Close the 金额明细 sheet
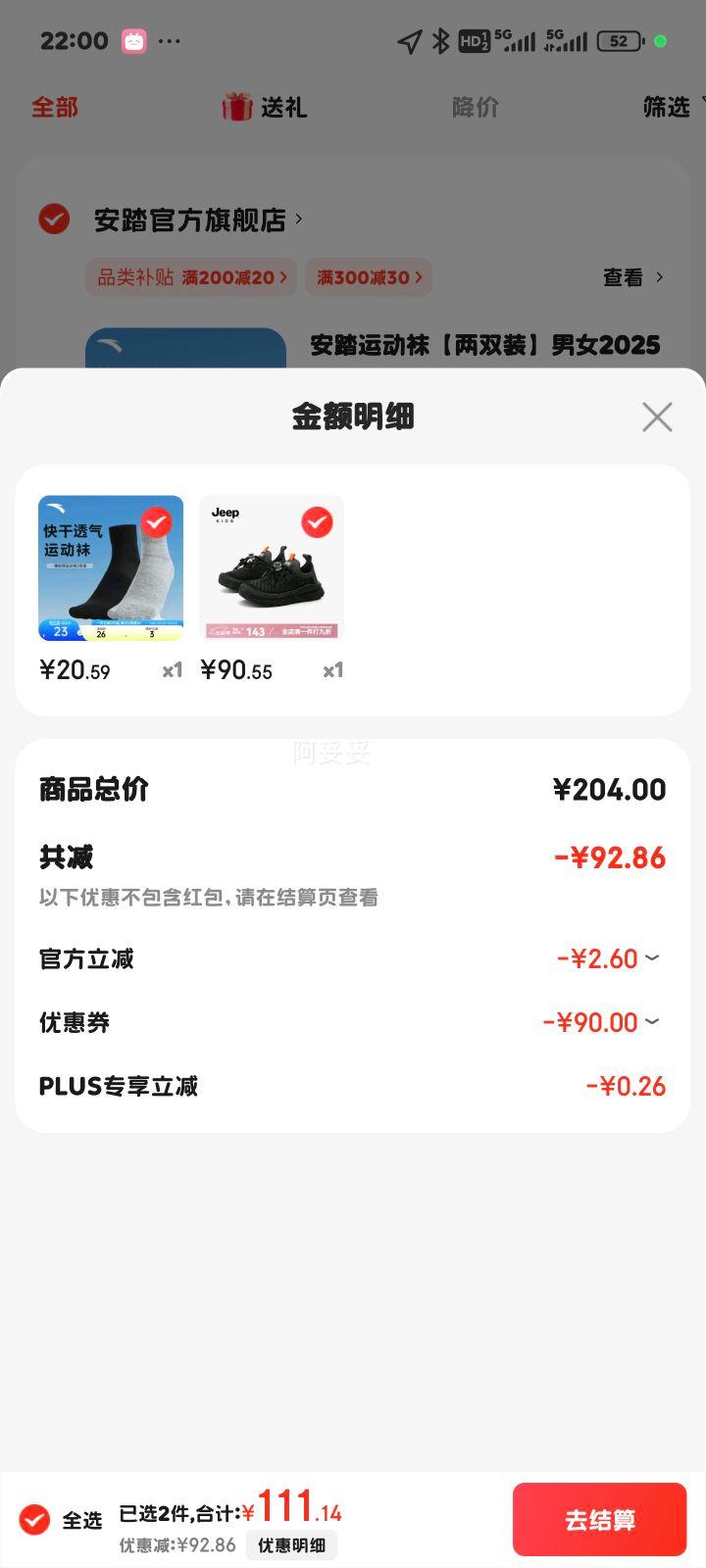Screen dimensions: 706x1568 coord(657,417)
